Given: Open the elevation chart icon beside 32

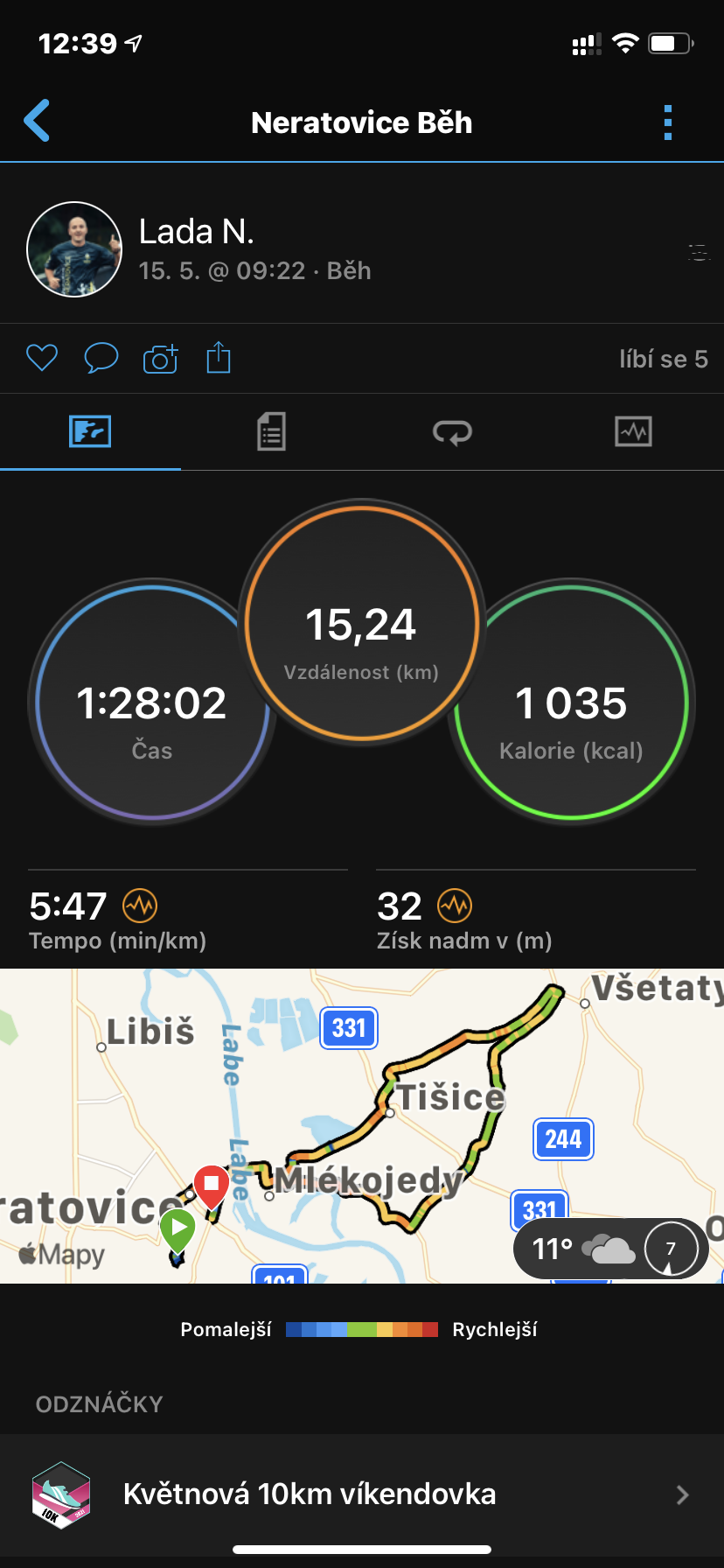Looking at the screenshot, I should (455, 906).
